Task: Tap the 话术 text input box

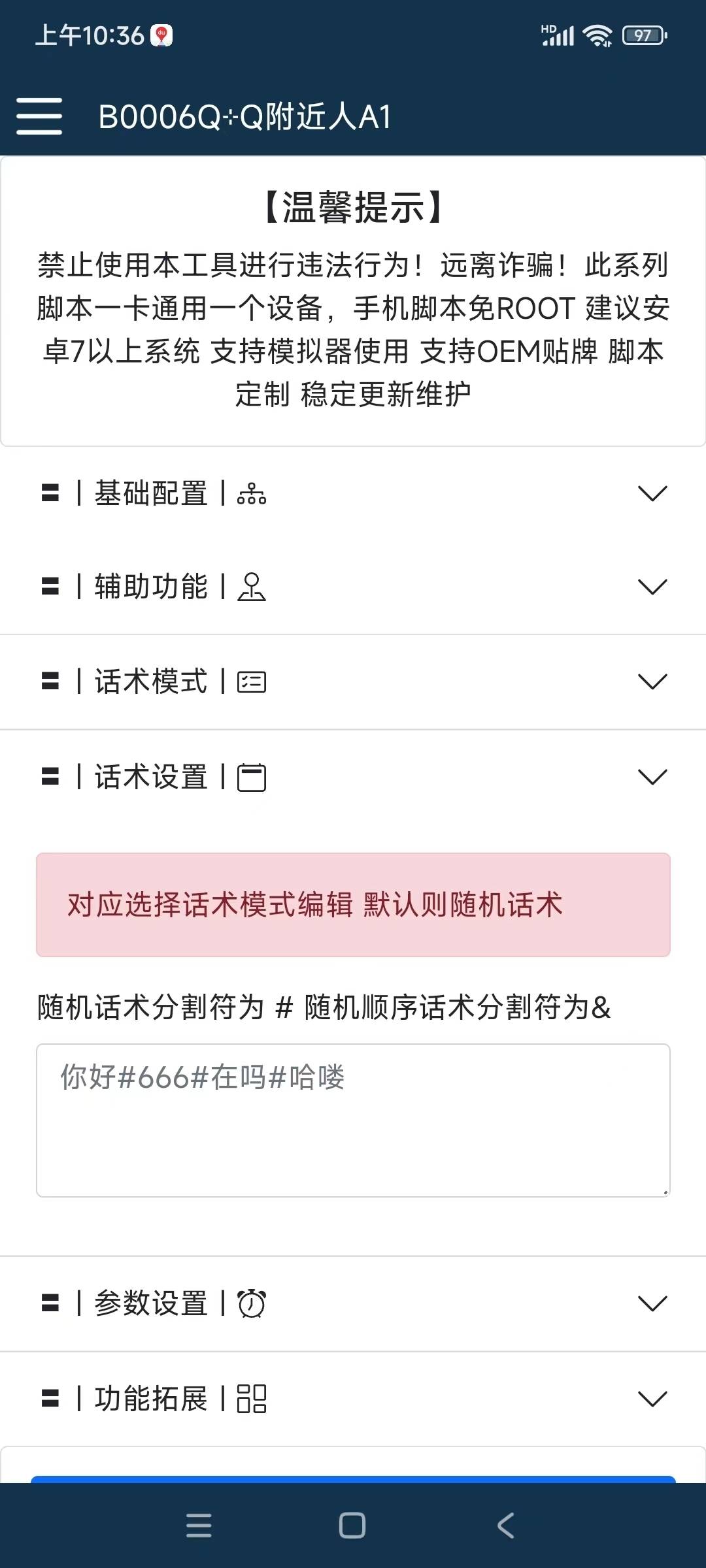Action: pyautogui.click(x=353, y=1120)
